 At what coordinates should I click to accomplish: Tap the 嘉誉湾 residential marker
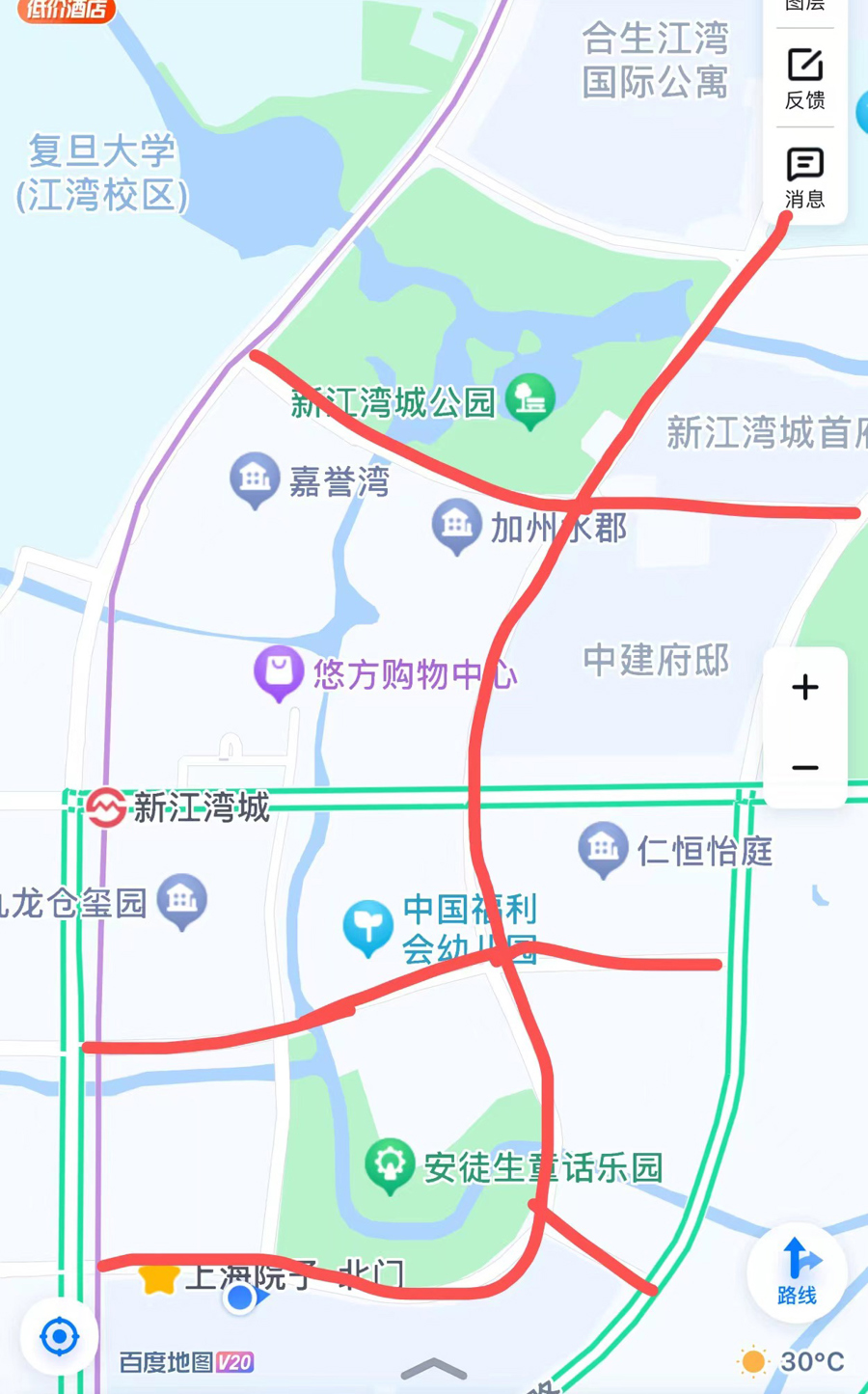click(255, 478)
